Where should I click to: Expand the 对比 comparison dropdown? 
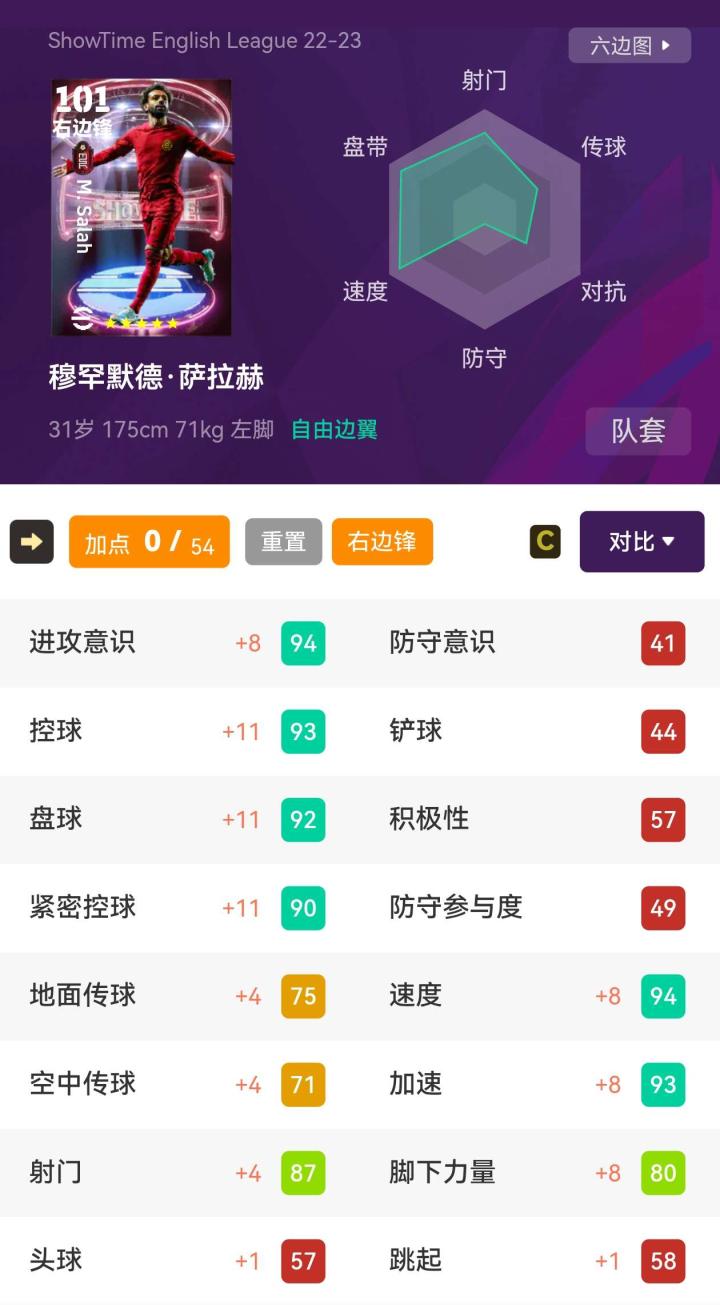(642, 542)
